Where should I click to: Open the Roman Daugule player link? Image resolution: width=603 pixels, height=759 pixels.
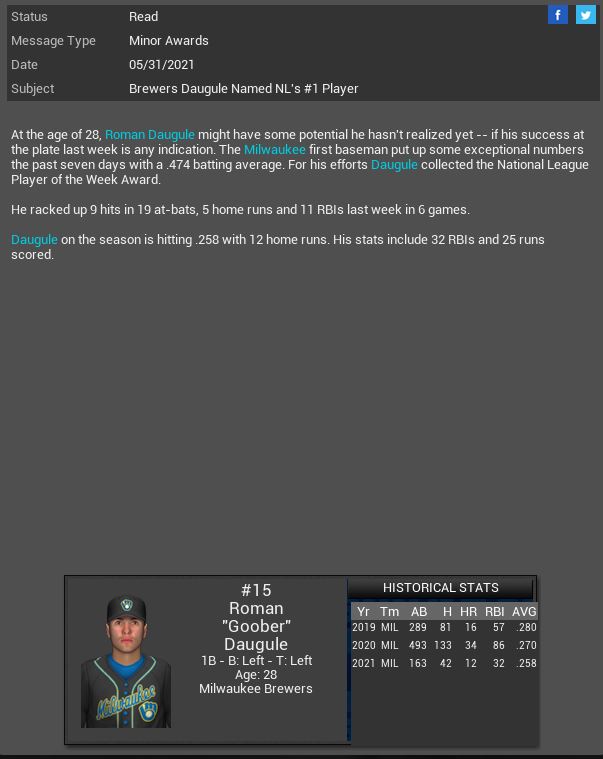click(150, 134)
